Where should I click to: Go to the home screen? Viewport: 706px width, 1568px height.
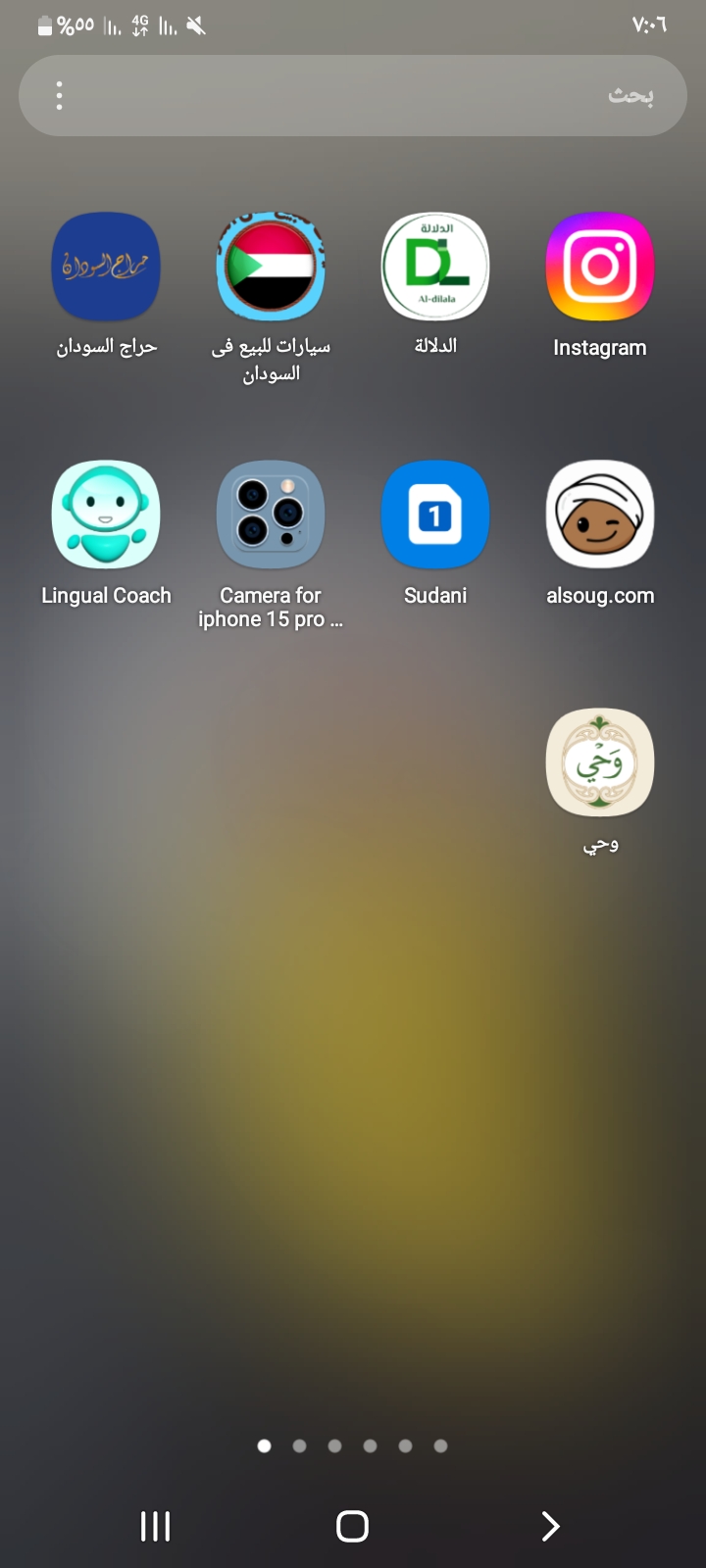click(x=352, y=1526)
